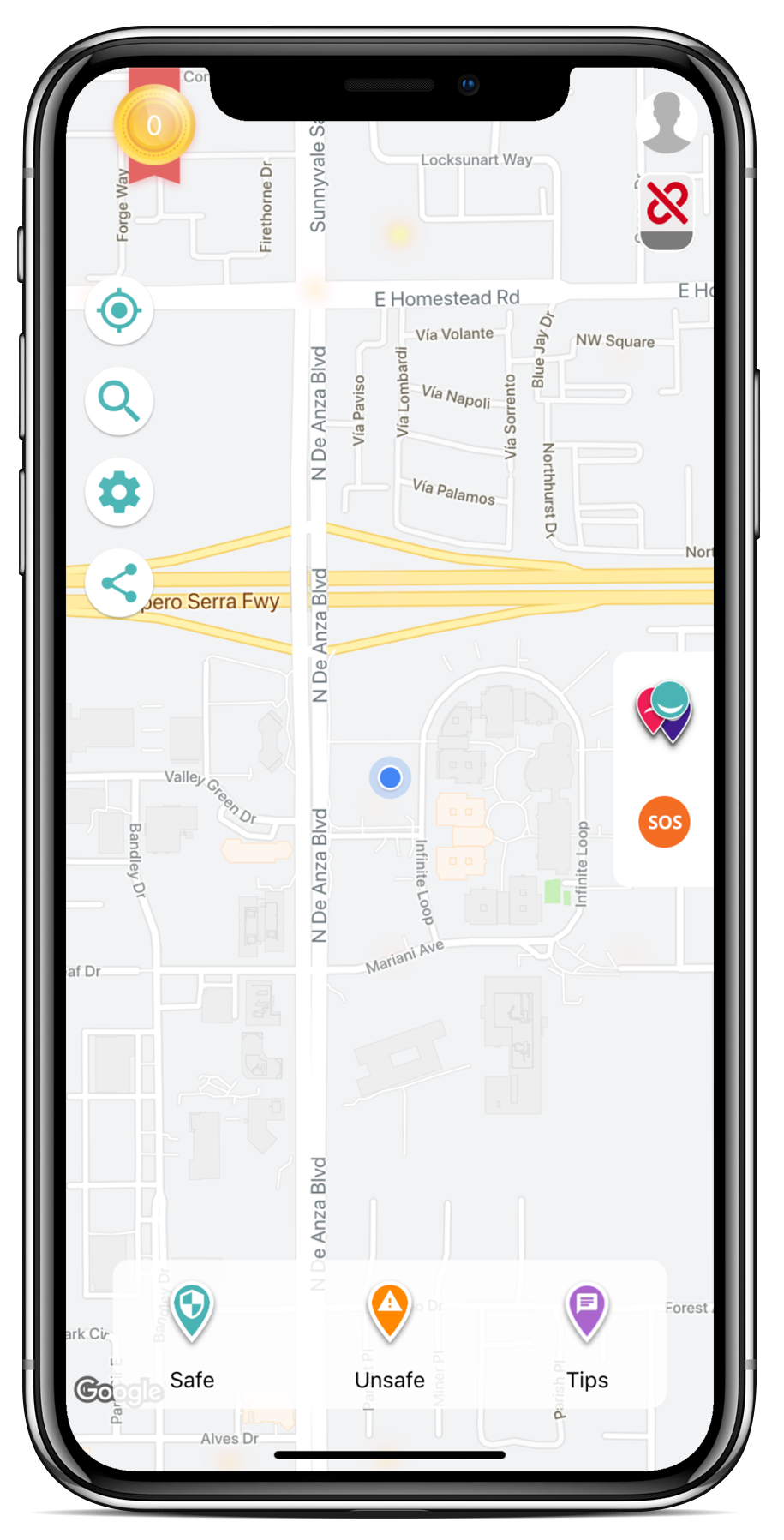
Task: Mark this place as Safe
Action: 192,1336
